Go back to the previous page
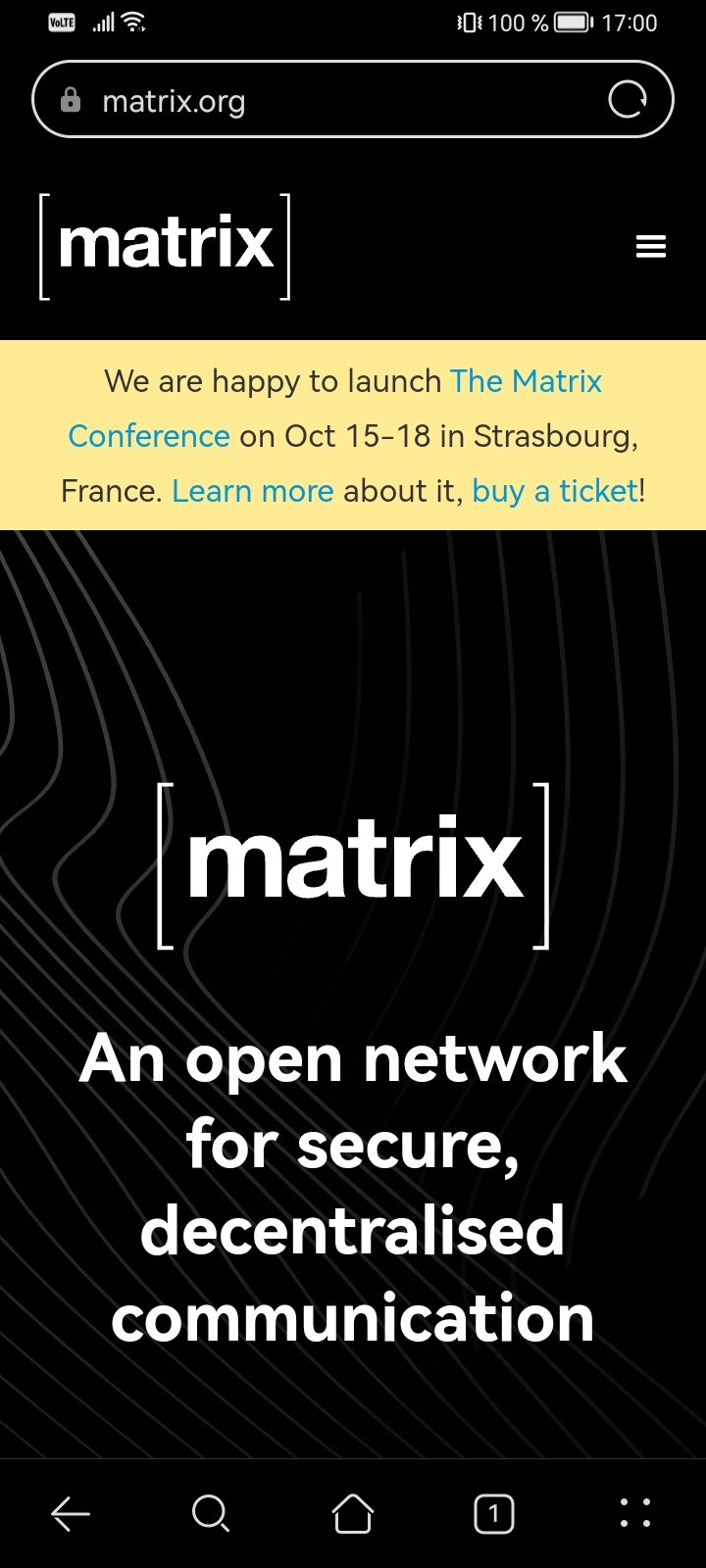This screenshot has width=706, height=1568. tap(71, 1514)
